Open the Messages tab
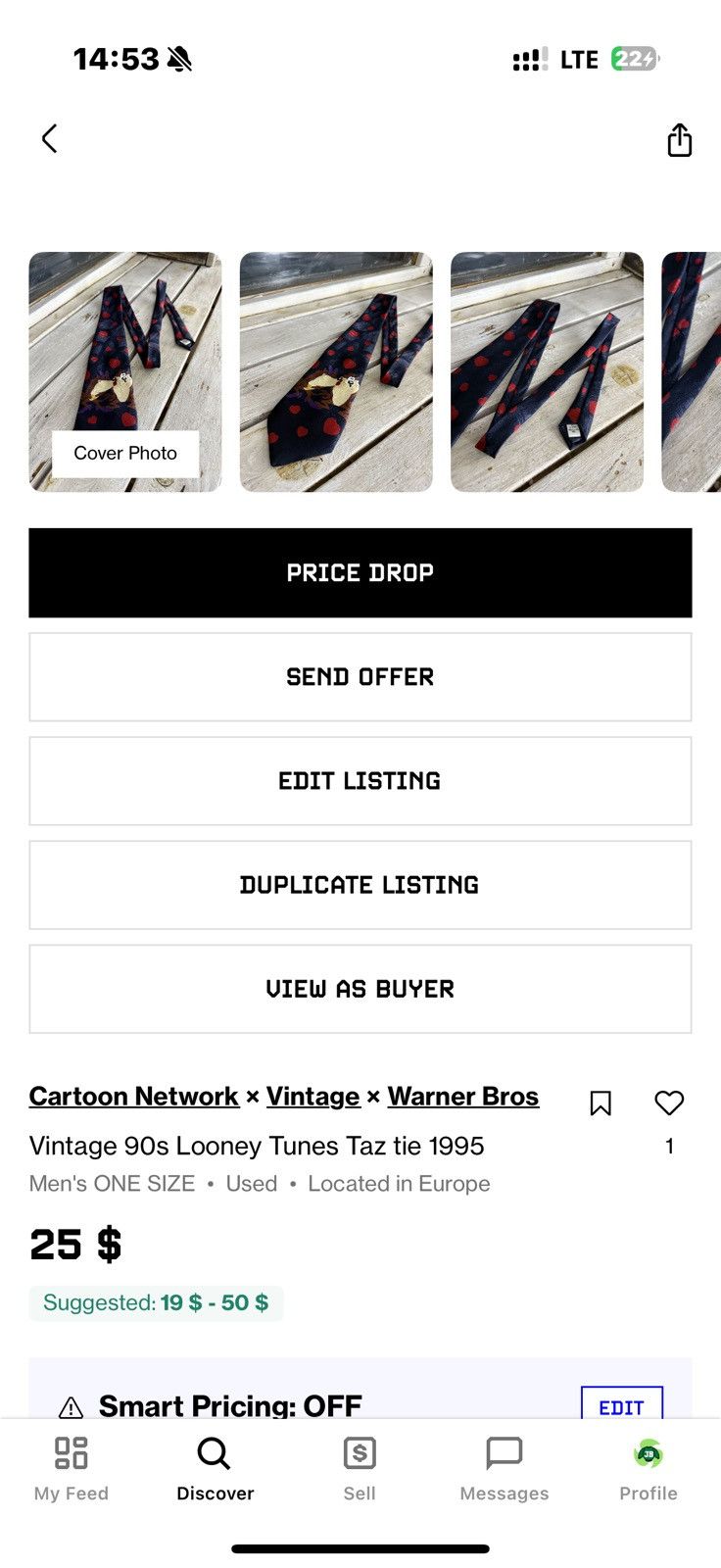This screenshot has height=1568, width=721. coord(505,1468)
